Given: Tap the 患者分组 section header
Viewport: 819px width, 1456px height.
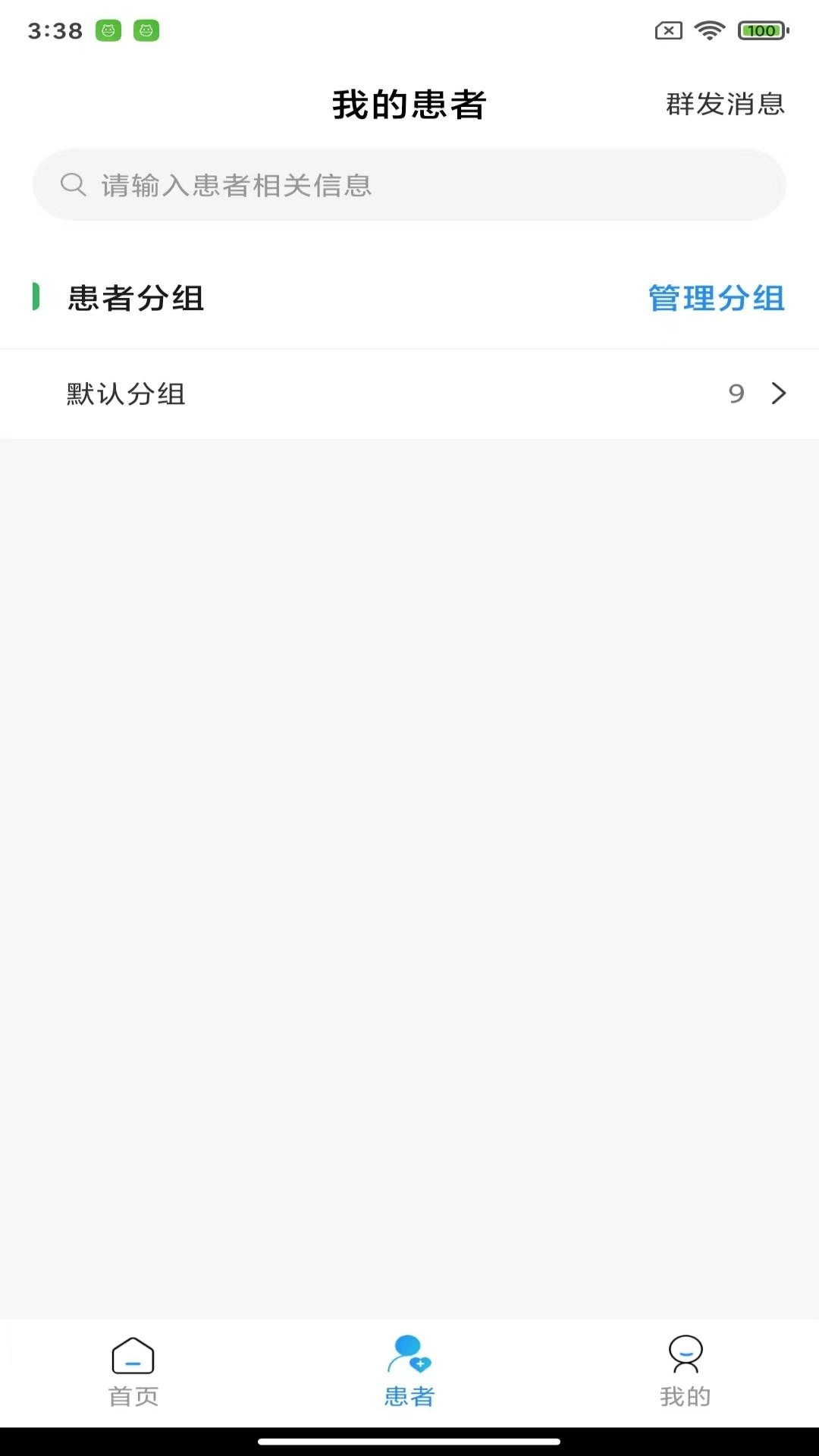Looking at the screenshot, I should tap(136, 298).
